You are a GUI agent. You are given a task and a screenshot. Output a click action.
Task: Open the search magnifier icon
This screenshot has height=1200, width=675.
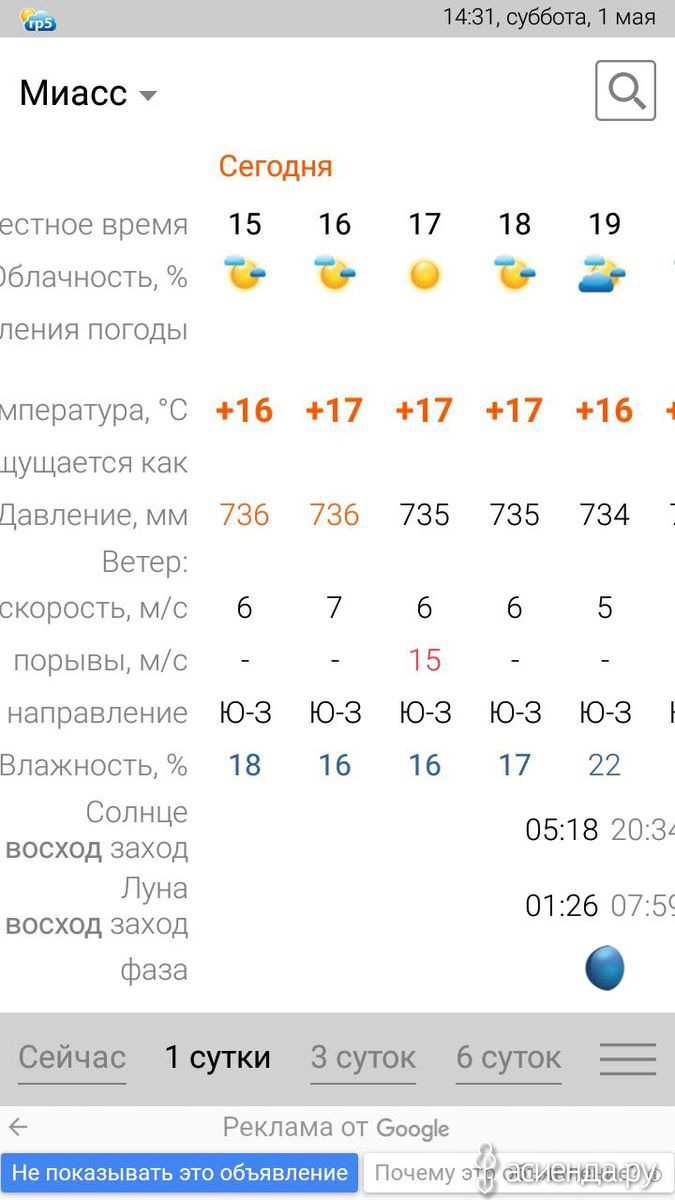point(626,91)
